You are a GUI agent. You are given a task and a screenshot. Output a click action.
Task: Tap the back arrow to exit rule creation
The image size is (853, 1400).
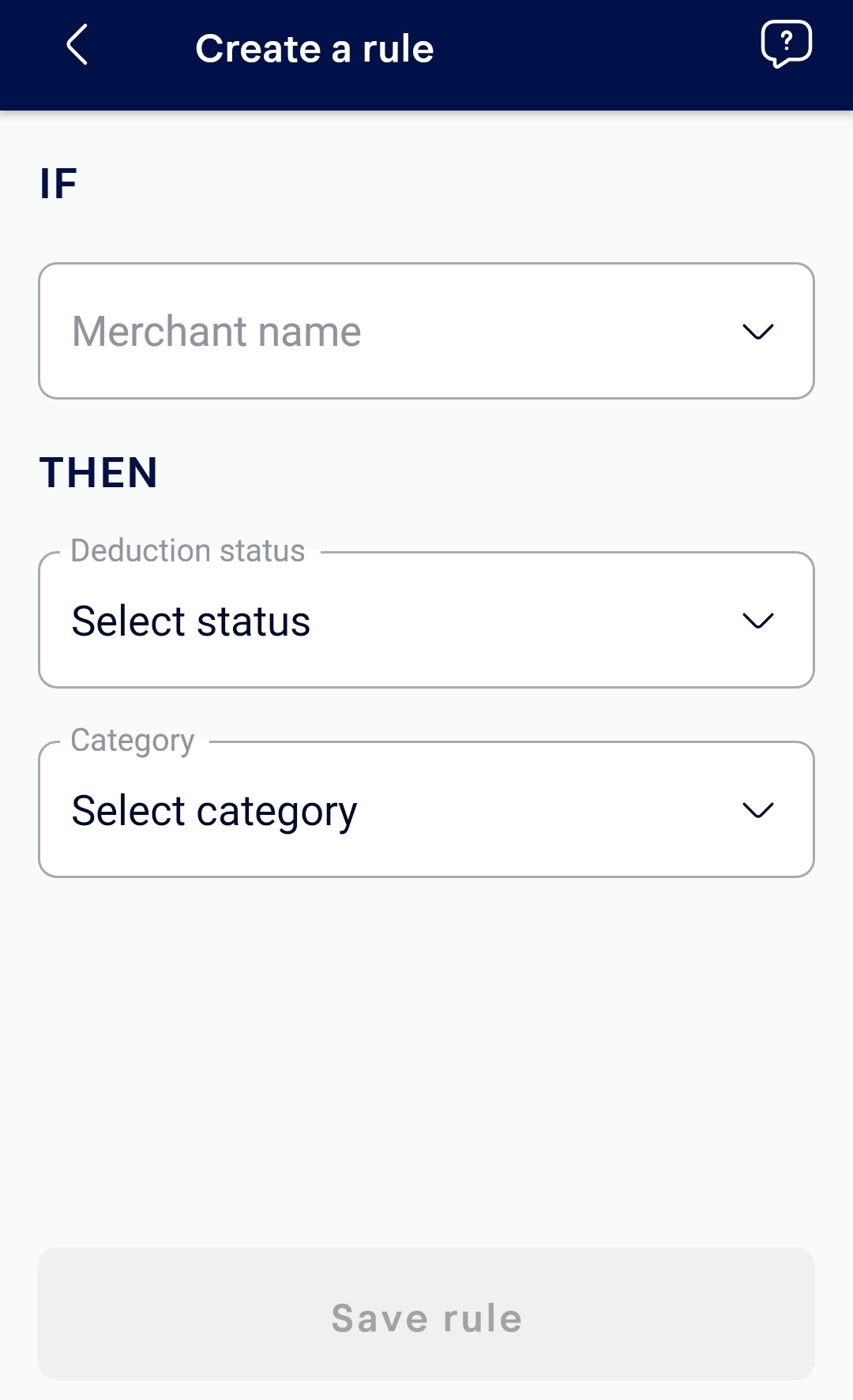pos(77,47)
